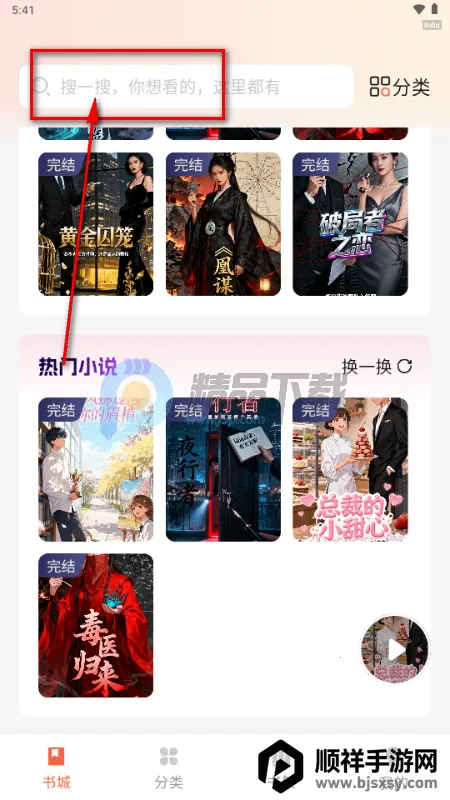Open the 分类 button beside search
The image size is (450, 800).
400,87
